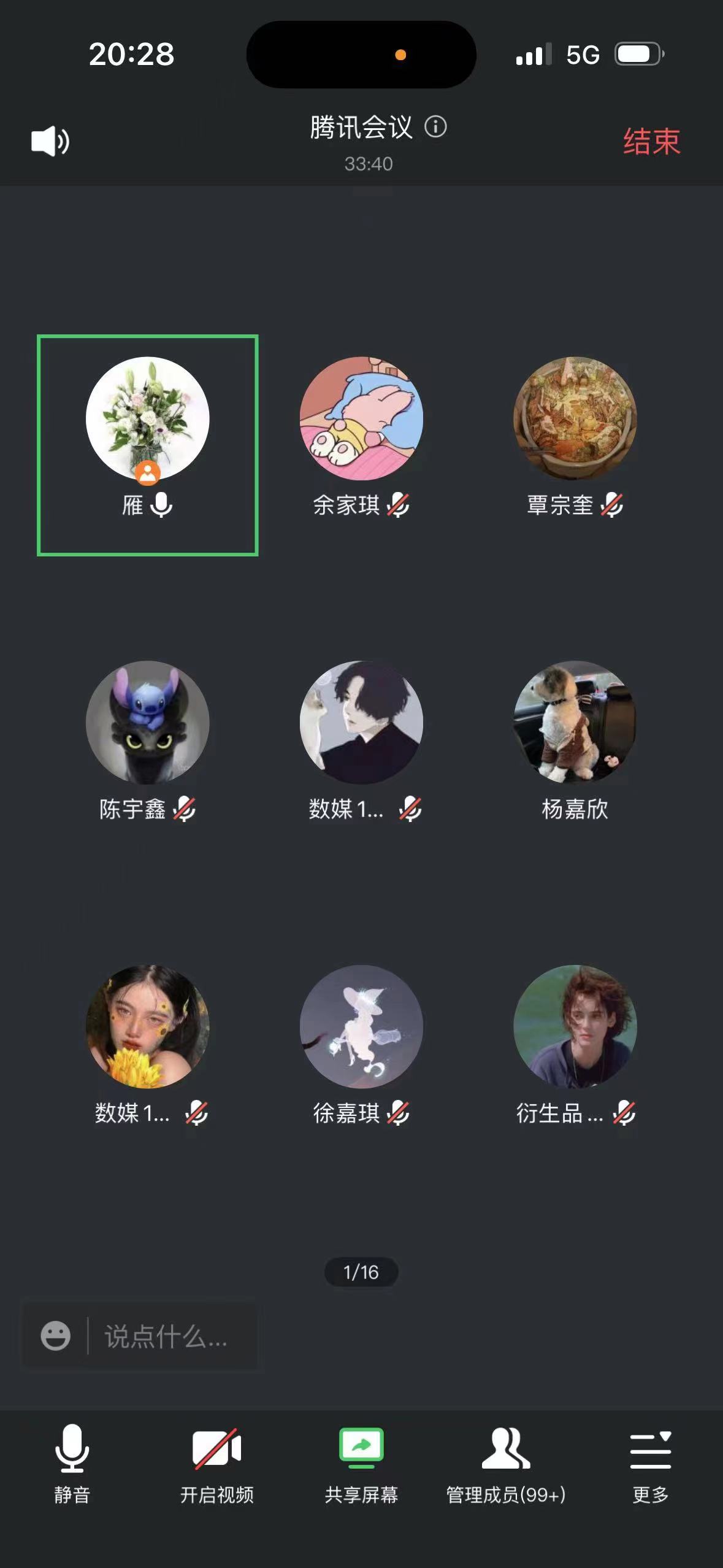Open the emoji picker in chat
Viewport: 723px width, 1568px height.
(x=55, y=1335)
